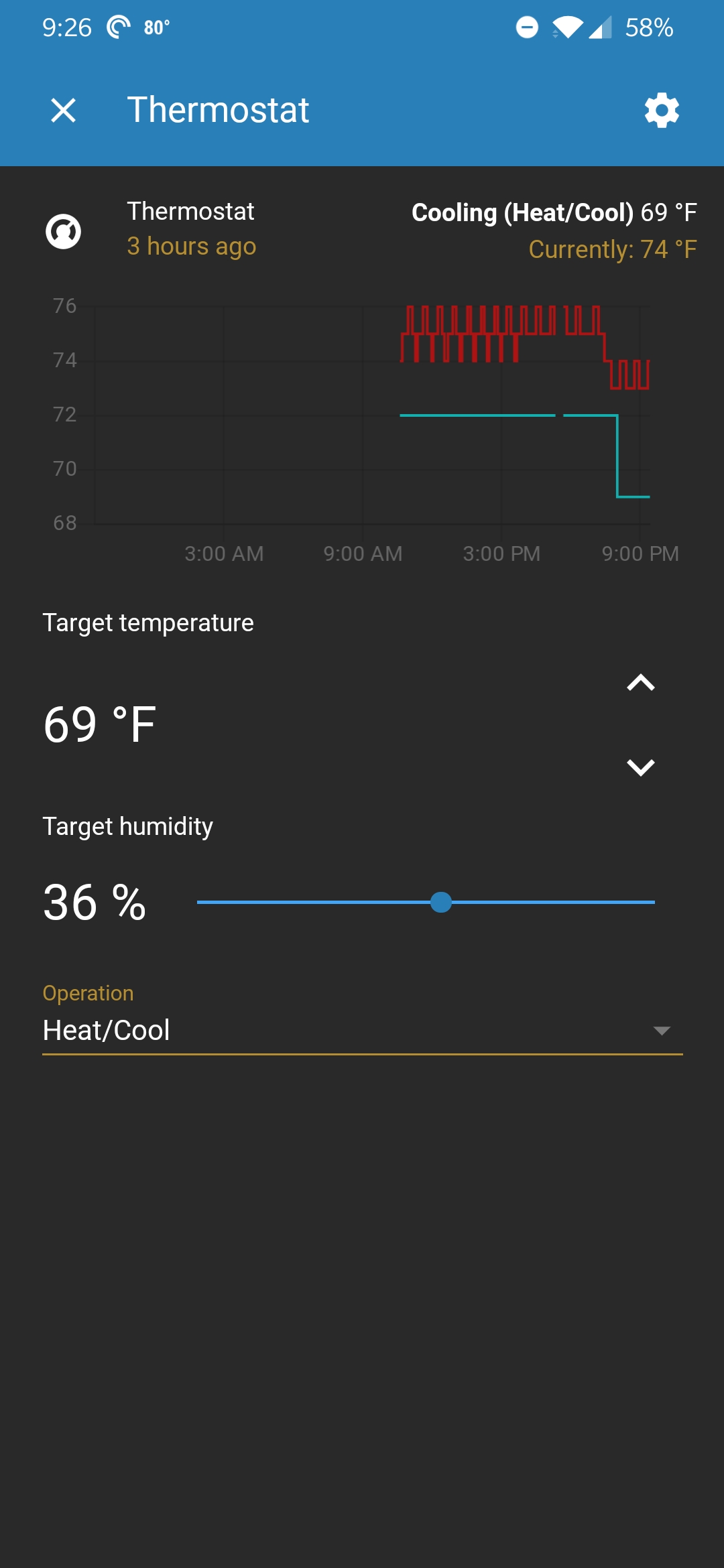
Task: Tap the Wi-Fi status bar icon
Action: point(566,27)
